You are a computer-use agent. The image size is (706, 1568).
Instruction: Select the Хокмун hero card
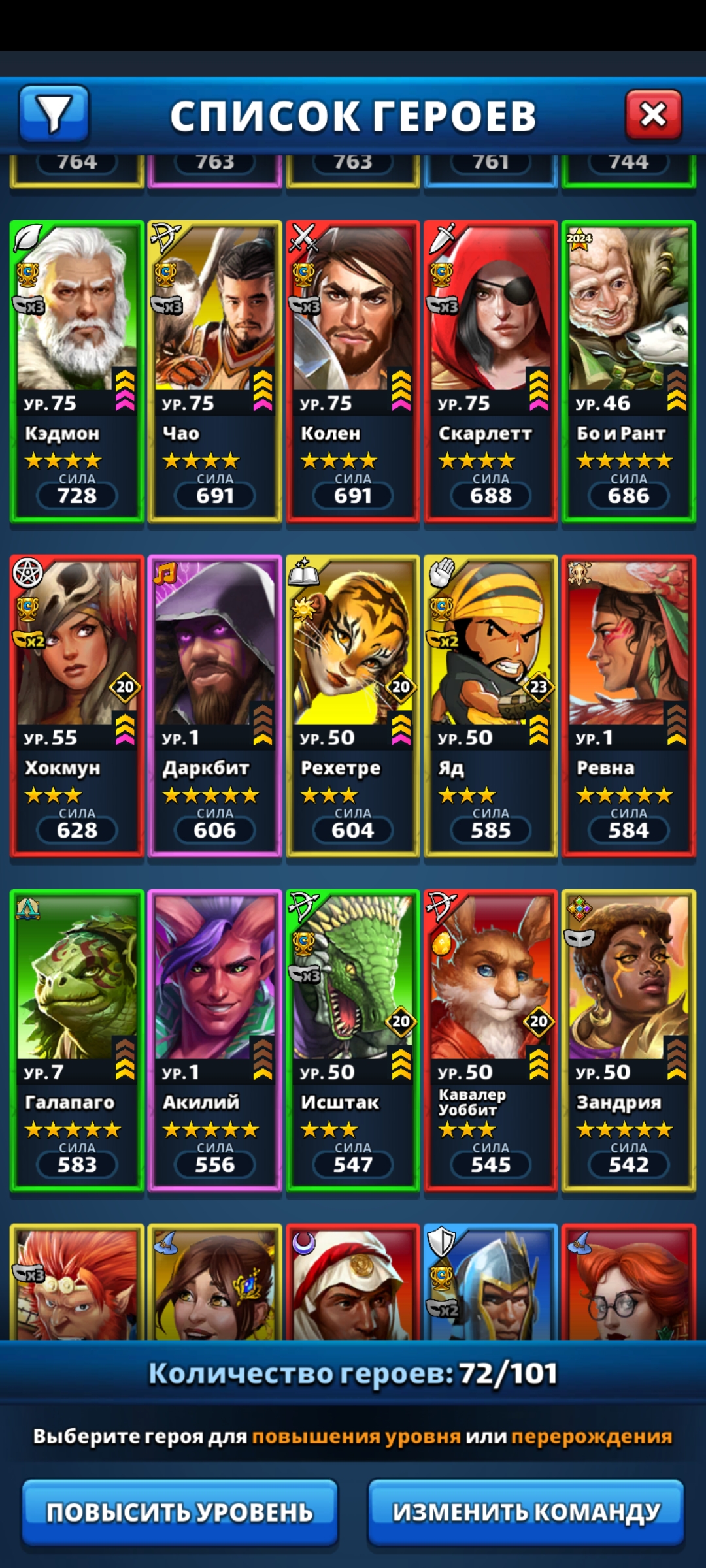[77, 705]
